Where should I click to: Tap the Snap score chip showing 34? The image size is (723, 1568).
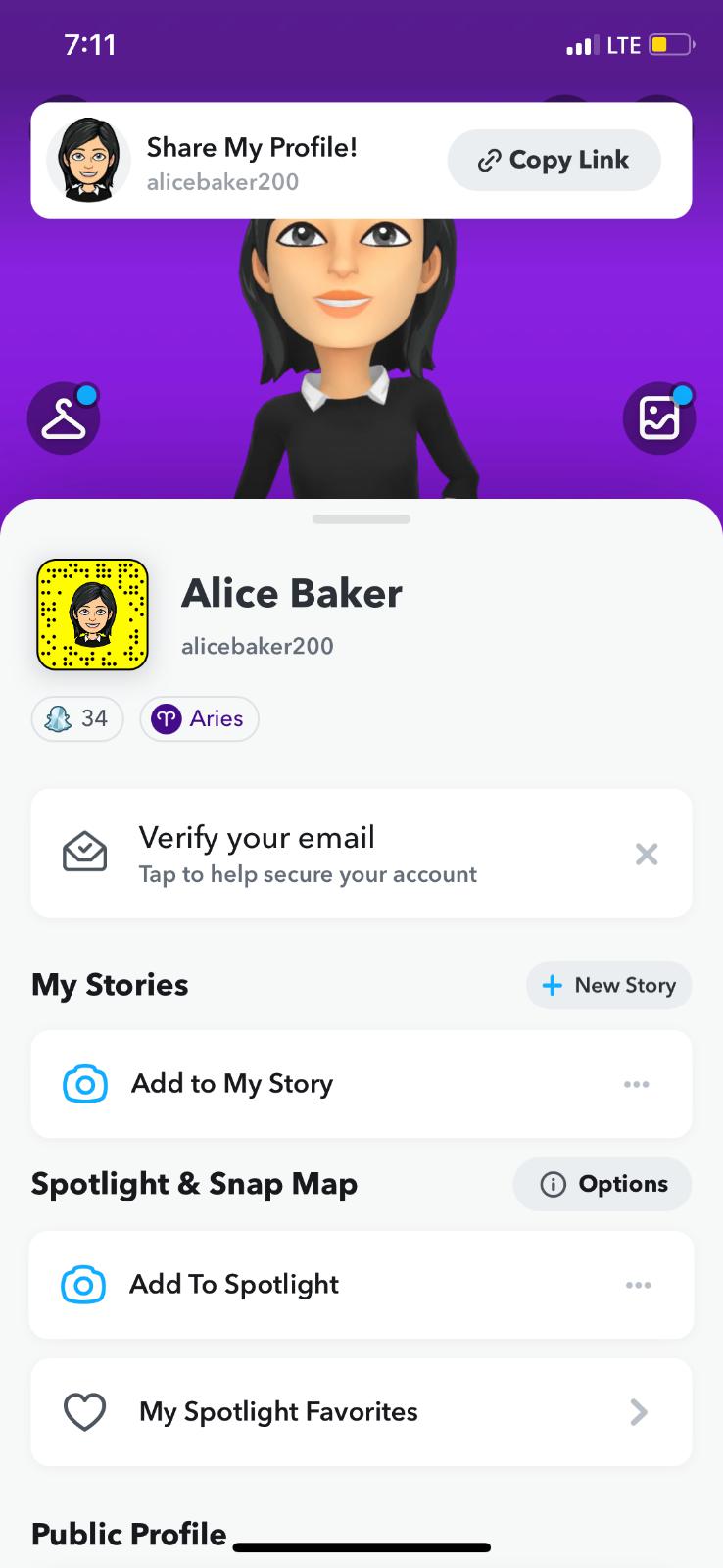point(77,719)
